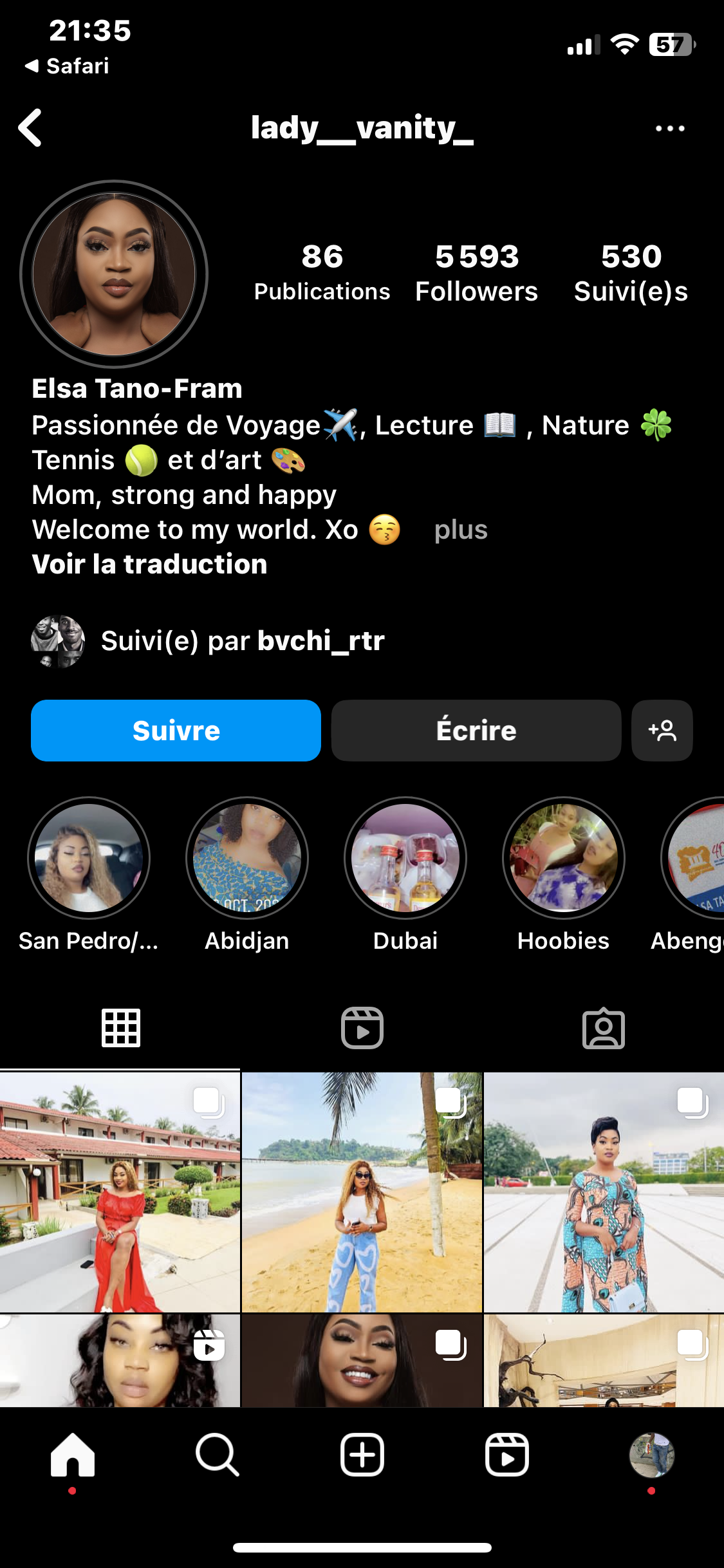Go to the Home feed tab
This screenshot has width=724, height=1568.
coord(73,1455)
